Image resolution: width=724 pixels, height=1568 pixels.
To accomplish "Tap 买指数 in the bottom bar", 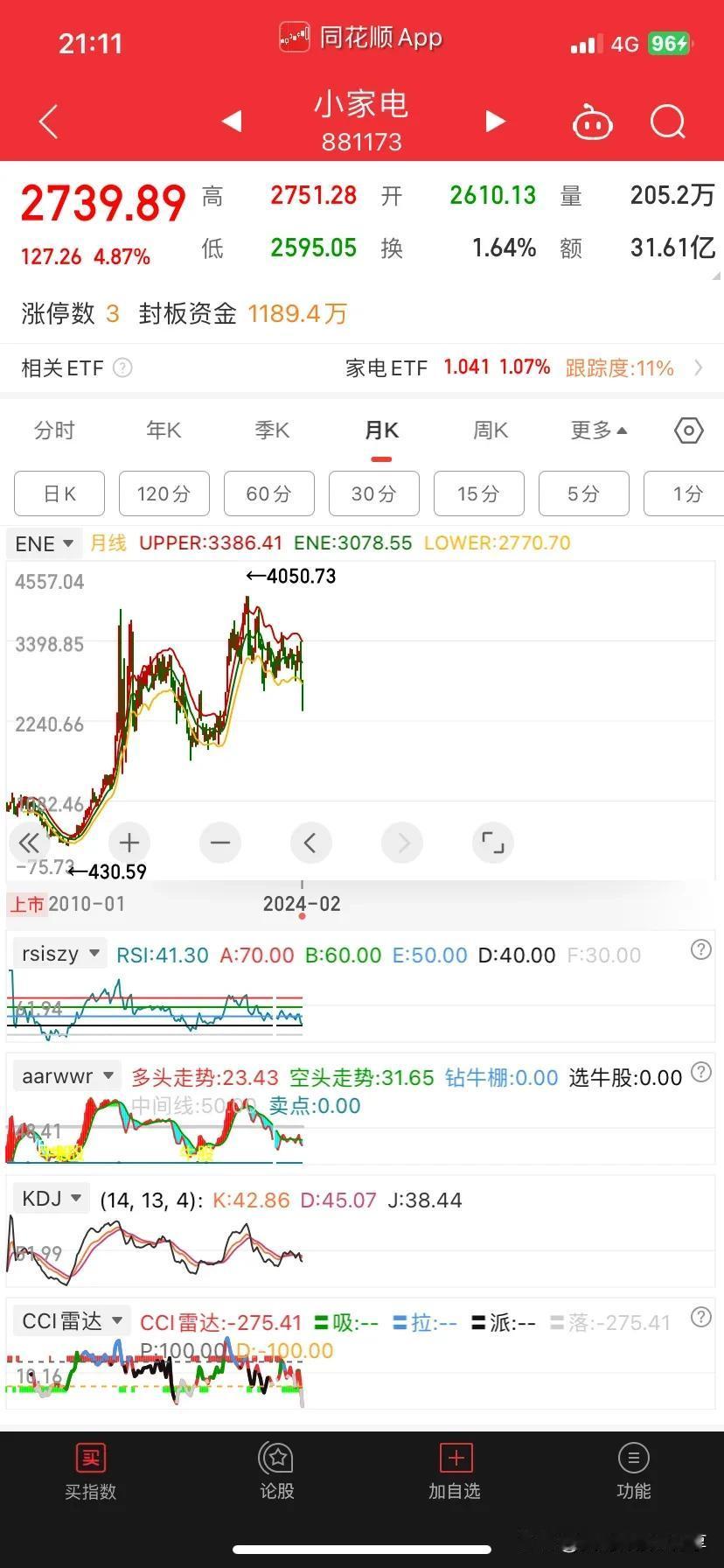I will [90, 1472].
